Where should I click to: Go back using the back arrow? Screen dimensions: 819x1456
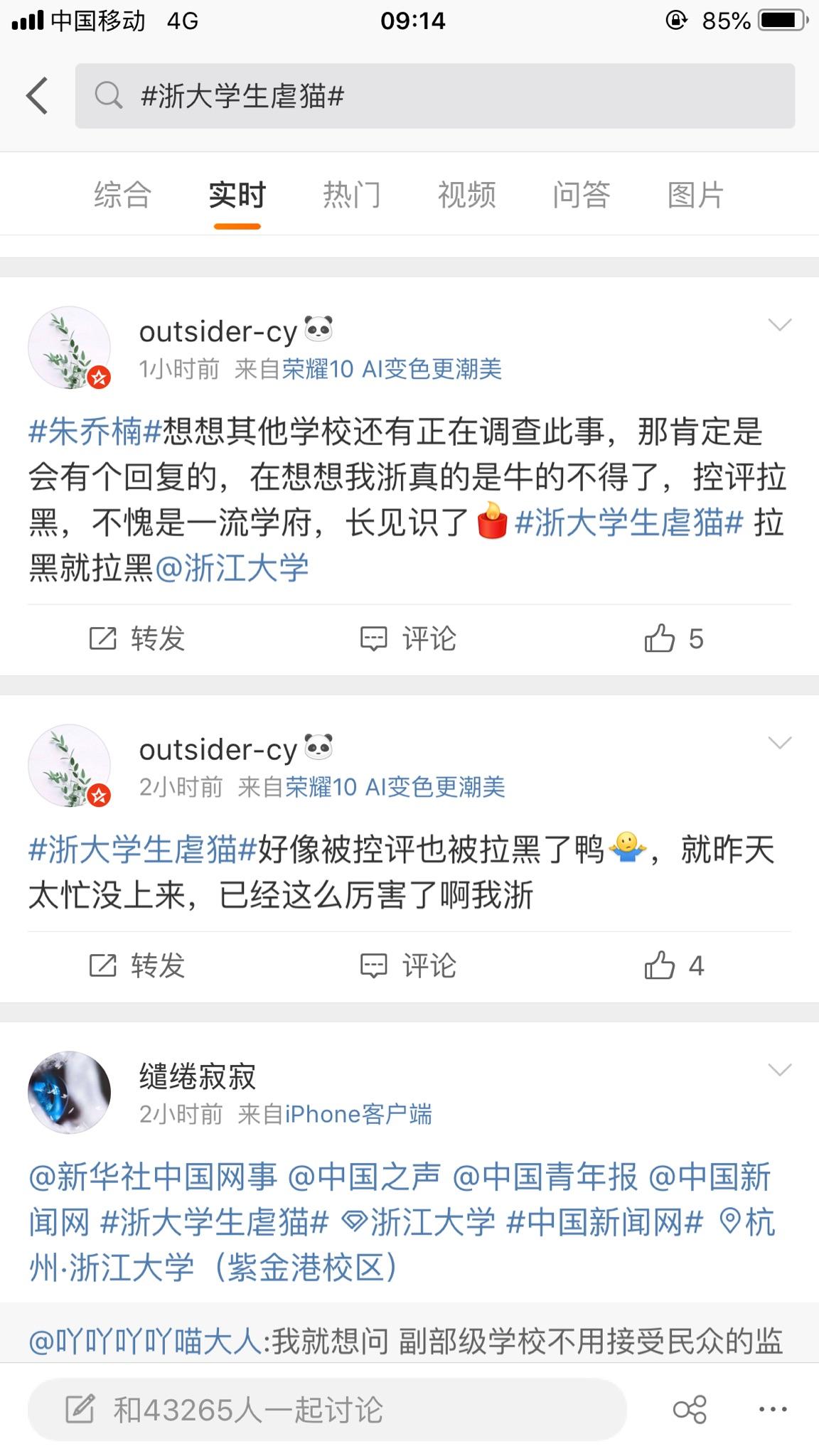tap(37, 95)
